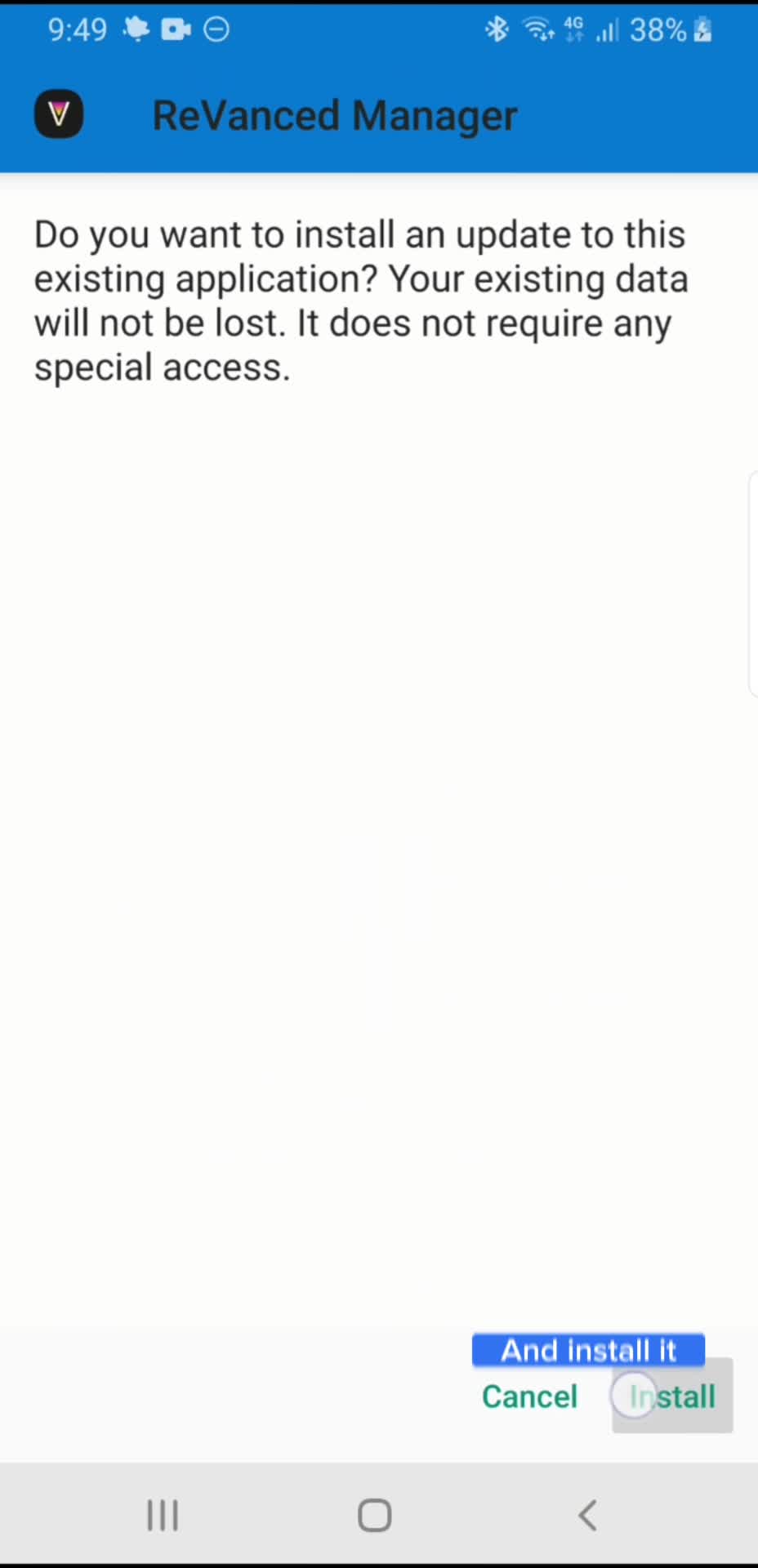Screen dimensions: 758x1568
Task: Go back using the navigation bar
Action: (x=587, y=1516)
